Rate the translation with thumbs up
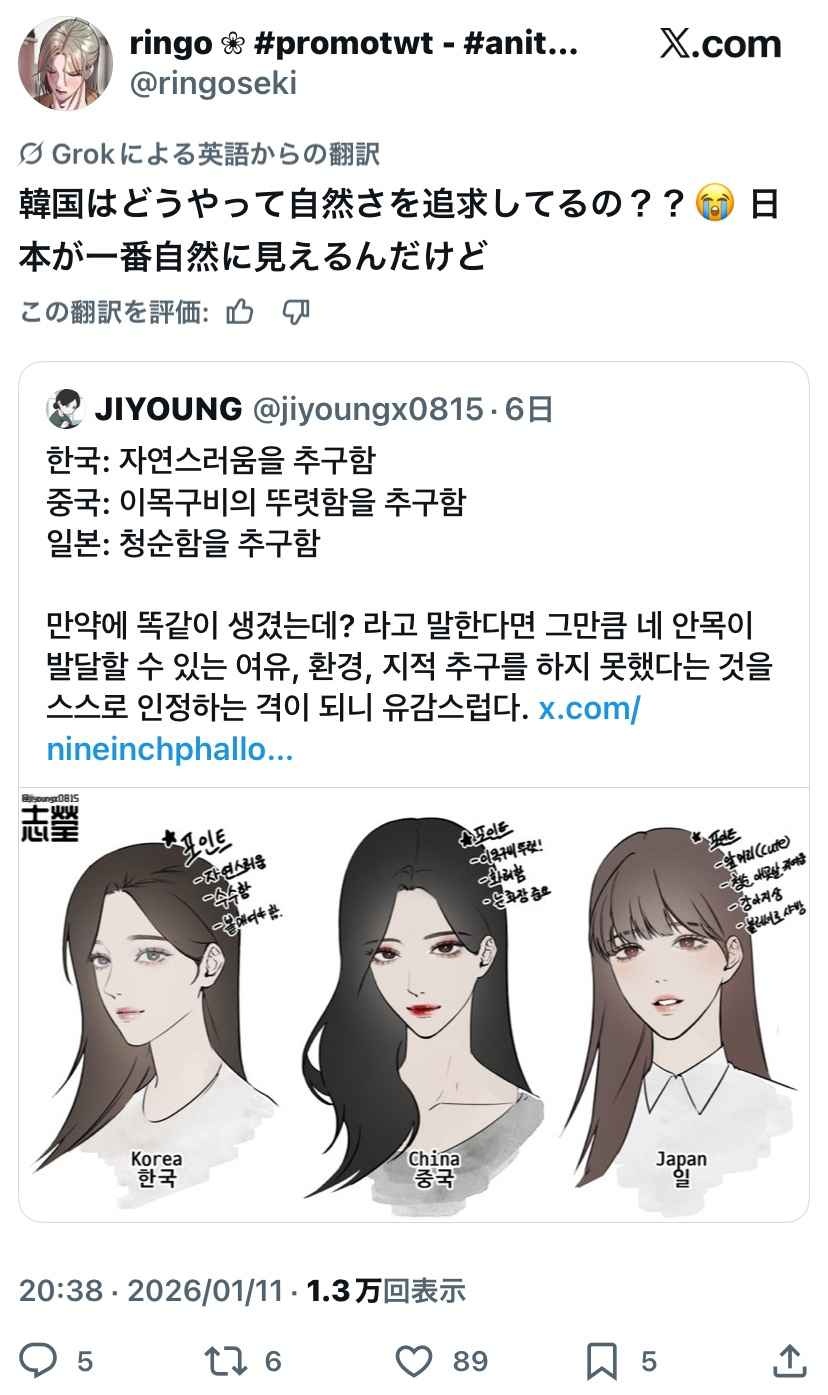The height and width of the screenshot is (1395, 828). [x=240, y=313]
